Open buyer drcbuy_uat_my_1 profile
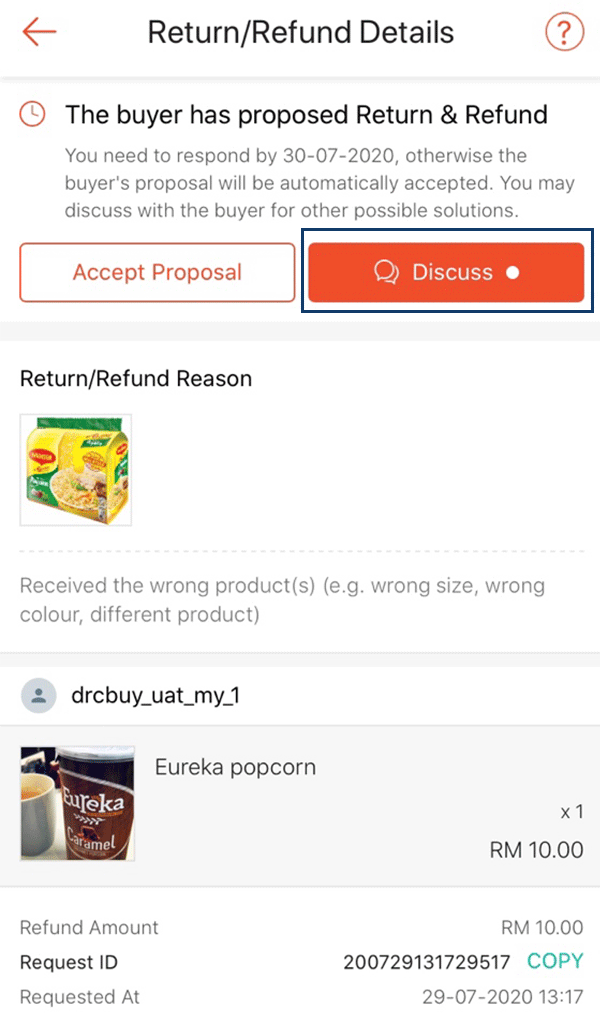Viewport: 600px width, 1025px height. 155,696
